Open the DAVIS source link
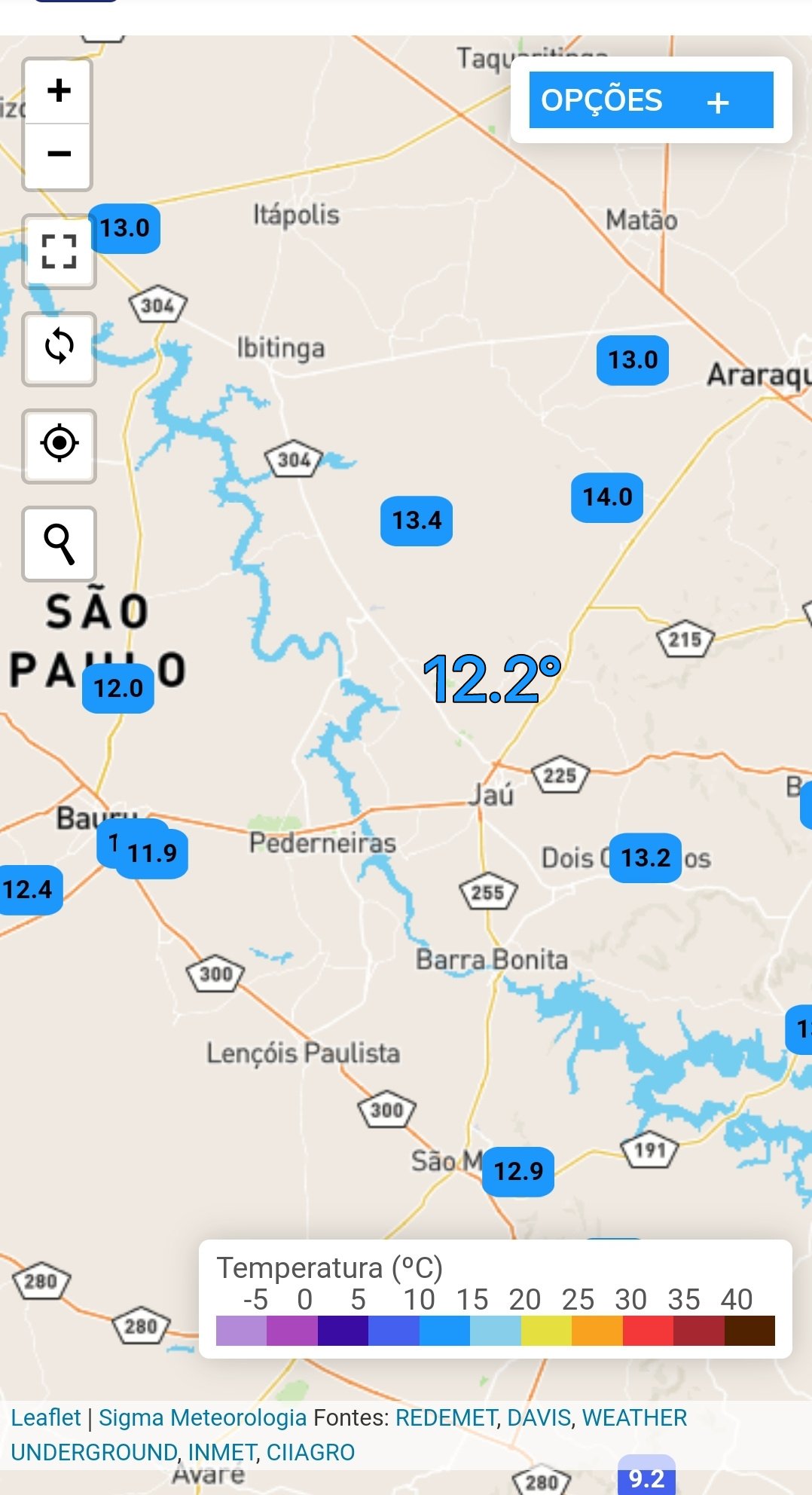 coord(539,1417)
